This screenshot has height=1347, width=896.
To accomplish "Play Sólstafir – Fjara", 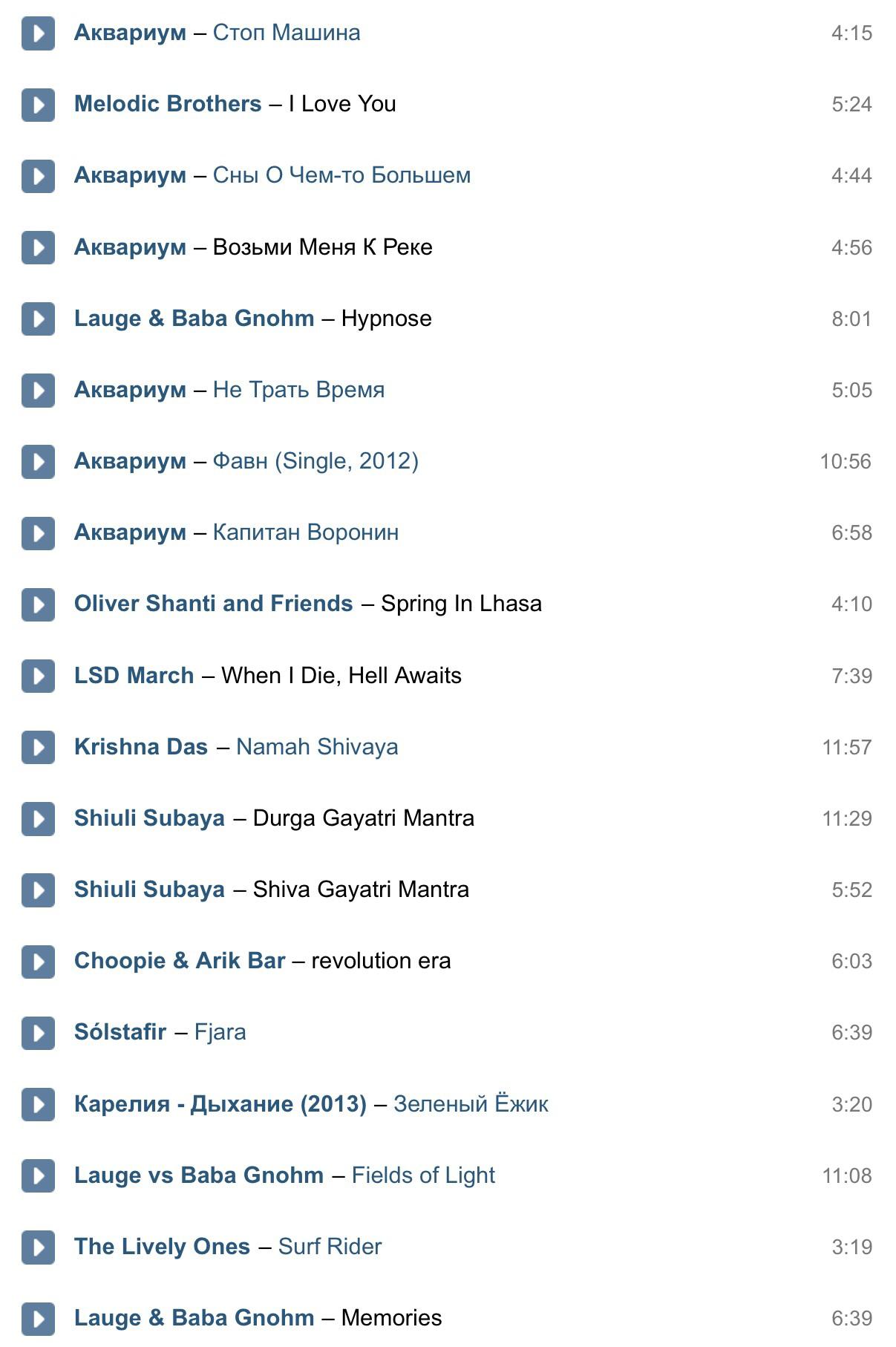I will (38, 1033).
